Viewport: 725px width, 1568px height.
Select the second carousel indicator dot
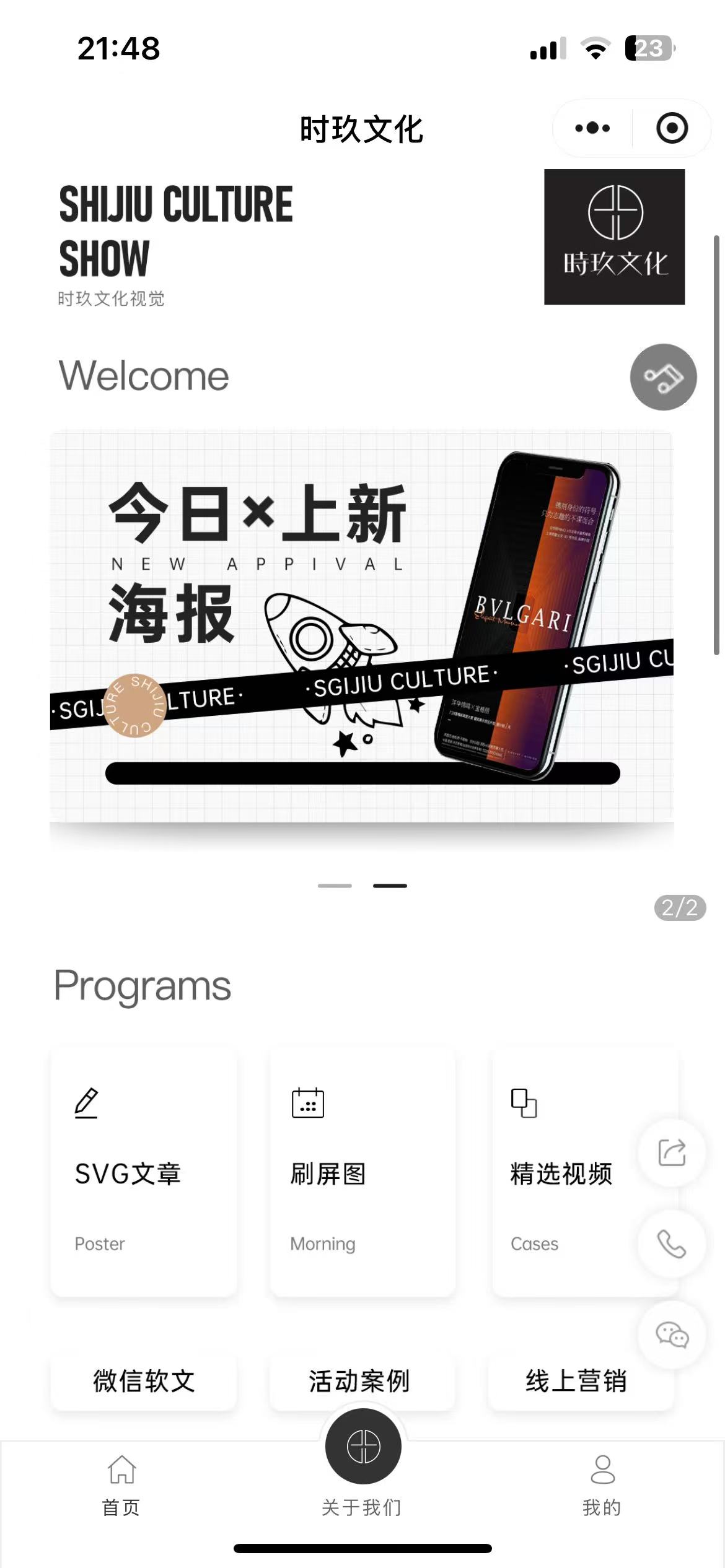[x=390, y=886]
